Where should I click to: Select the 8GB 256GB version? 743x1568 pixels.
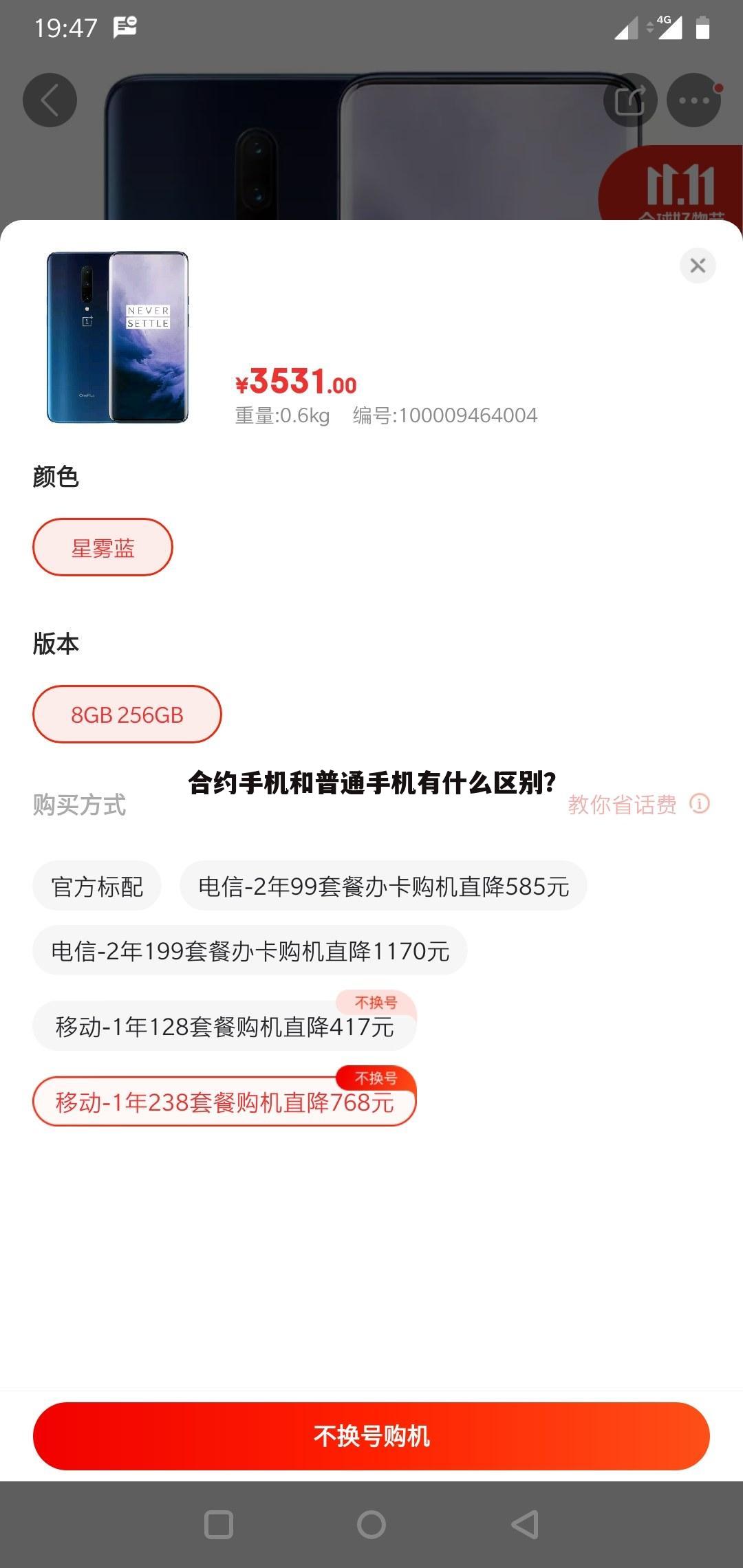tap(127, 715)
